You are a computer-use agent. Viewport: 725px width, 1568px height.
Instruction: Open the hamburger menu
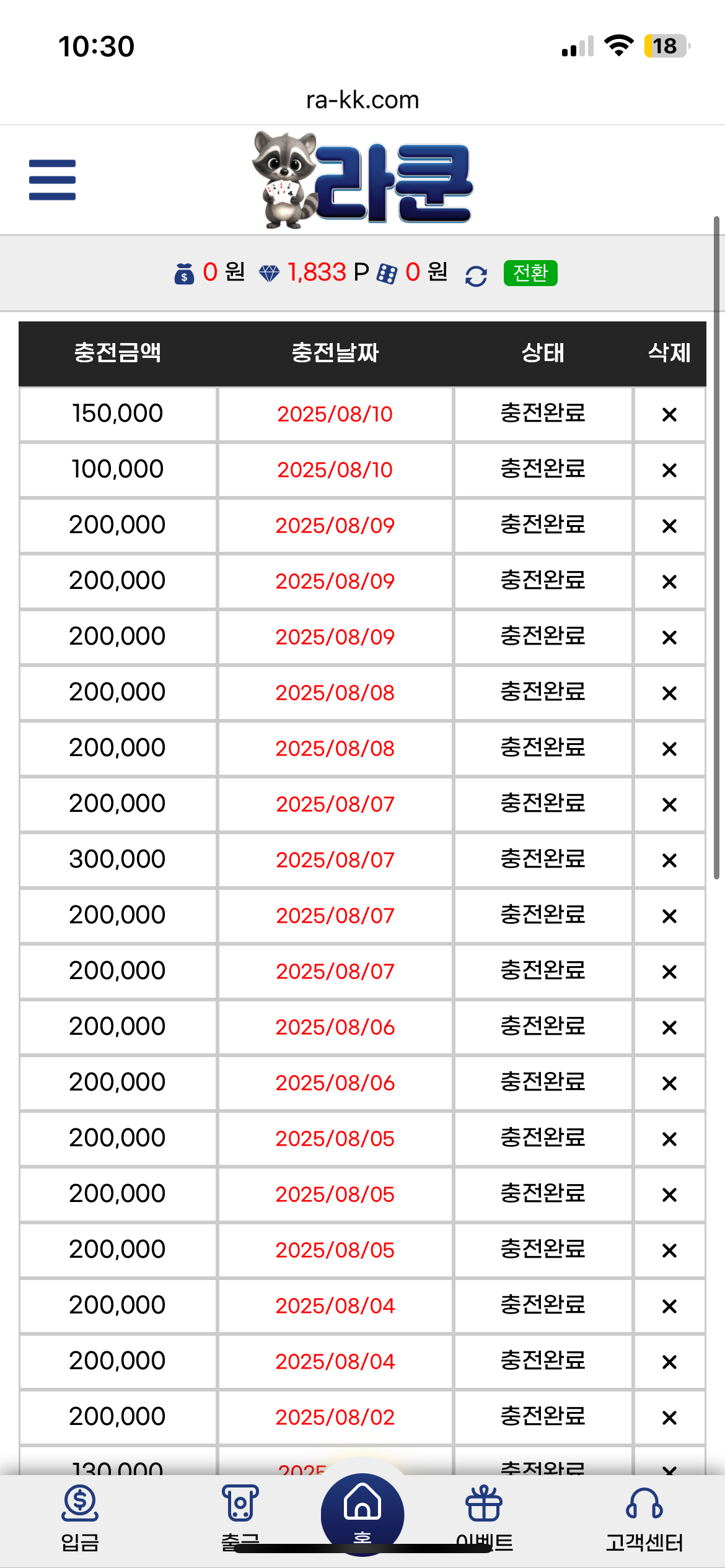coord(52,180)
